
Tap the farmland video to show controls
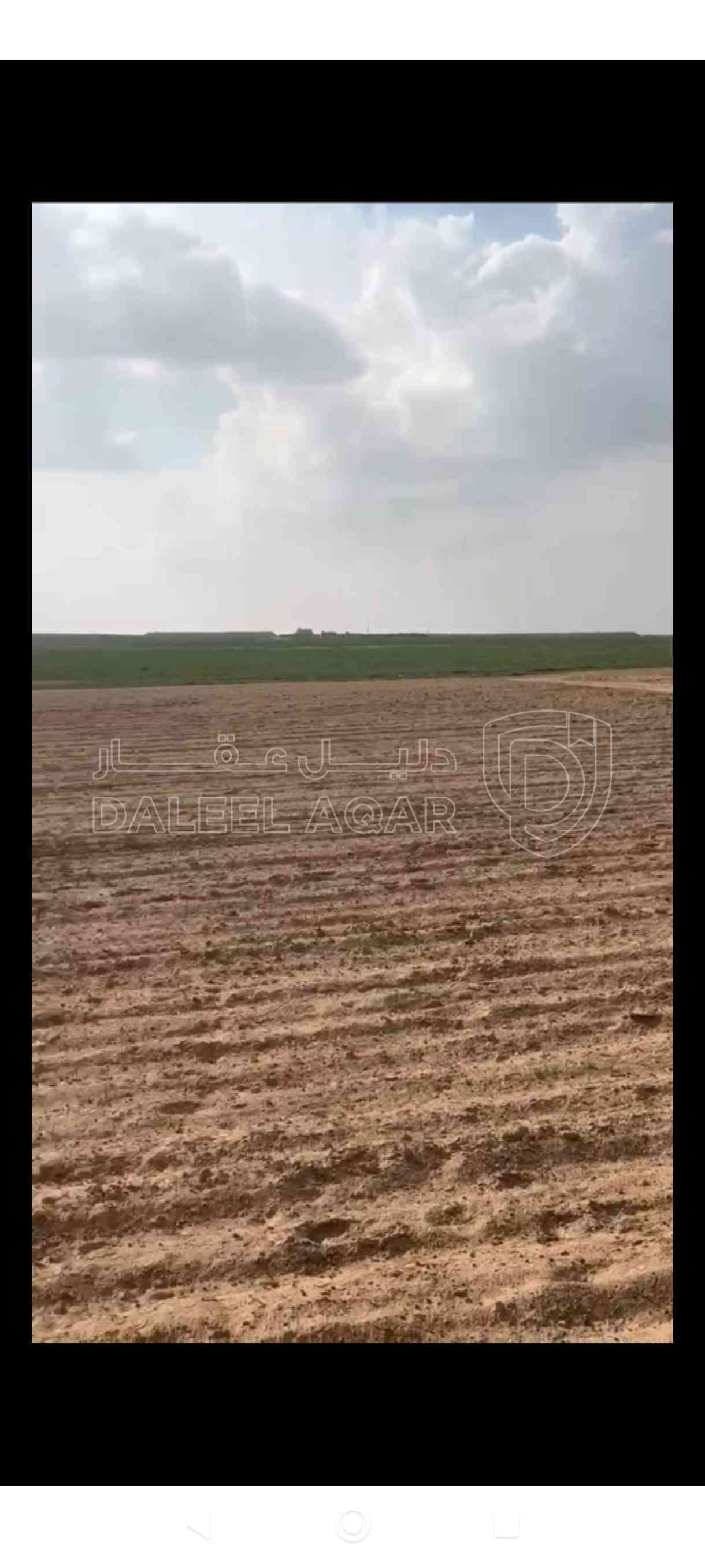[x=352, y=772]
